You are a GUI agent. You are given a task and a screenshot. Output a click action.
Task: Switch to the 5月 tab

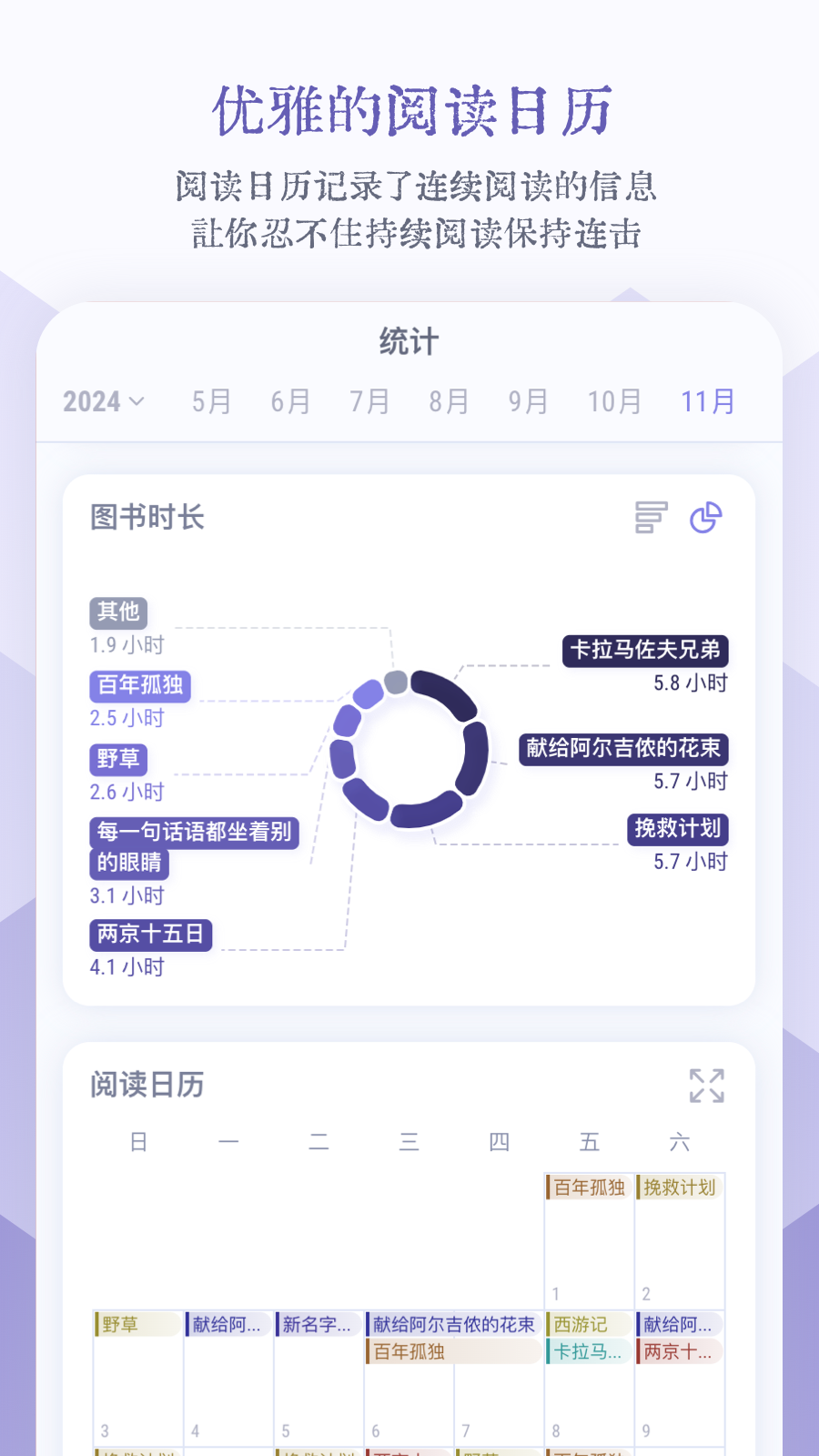click(x=209, y=400)
